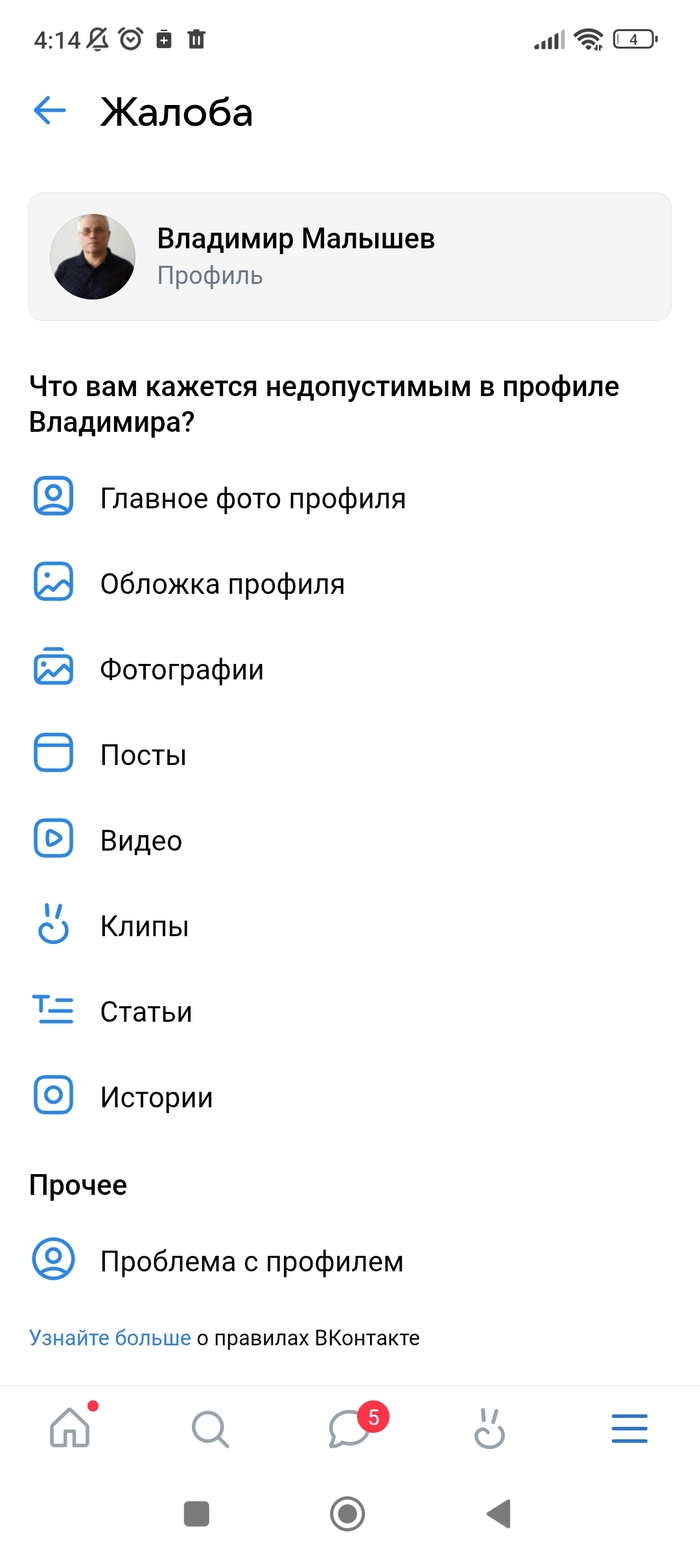The height and width of the screenshot is (1556, 700).
Task: Choose Обложка профиля as the reason
Action: [222, 584]
